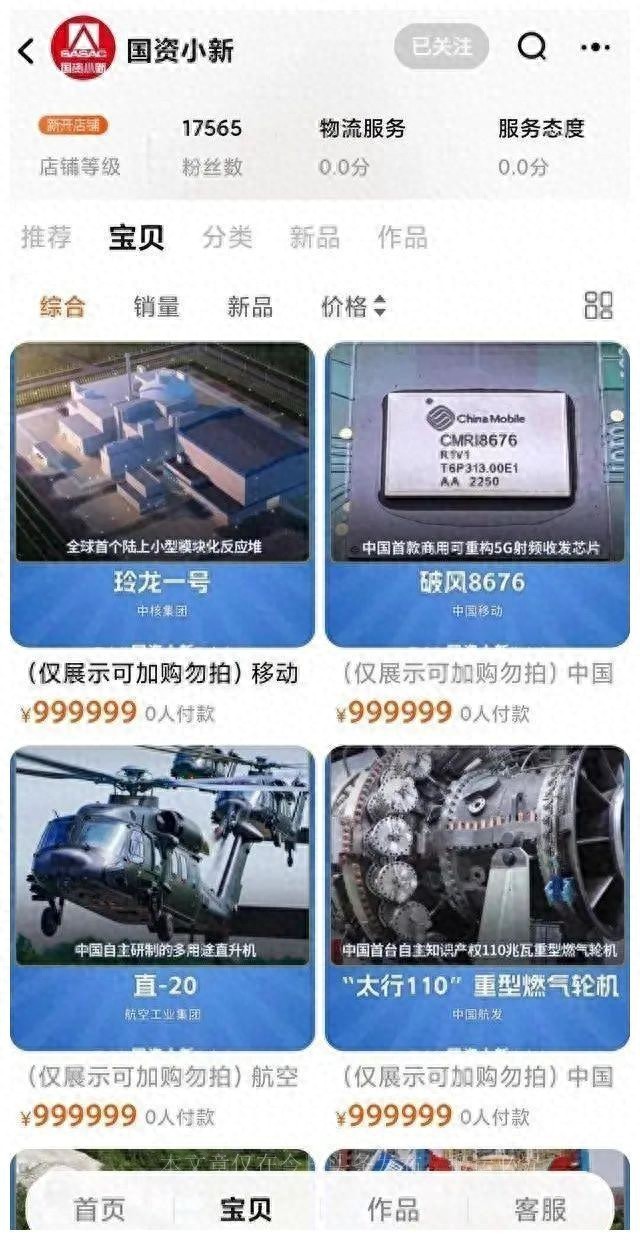The image size is (640, 1240).
Task: Open the 新品 top tab beside 分类
Action: click(x=315, y=237)
